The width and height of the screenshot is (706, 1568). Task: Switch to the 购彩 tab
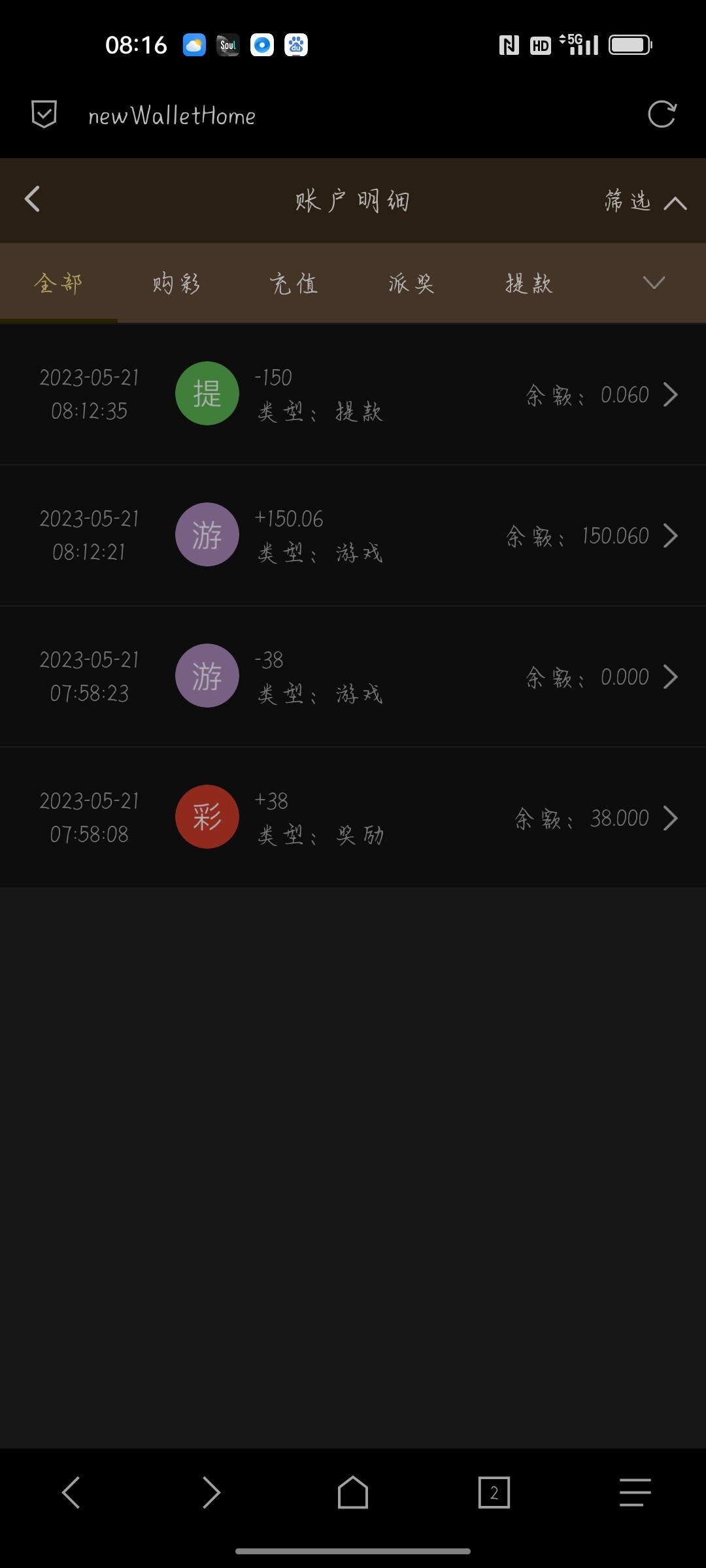tap(176, 284)
